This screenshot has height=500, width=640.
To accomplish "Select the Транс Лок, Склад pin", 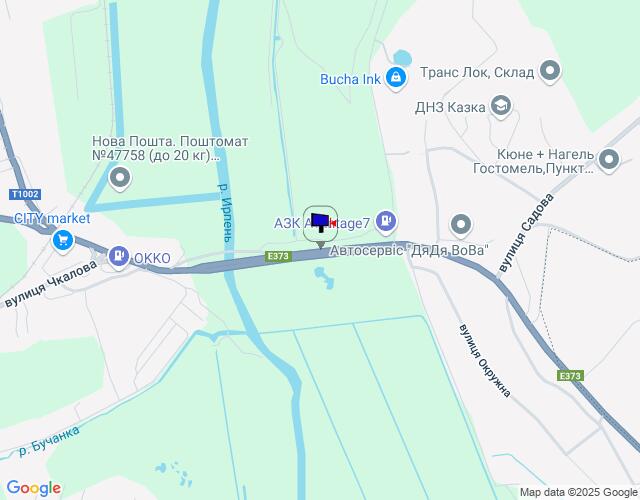I will click(x=549, y=71).
